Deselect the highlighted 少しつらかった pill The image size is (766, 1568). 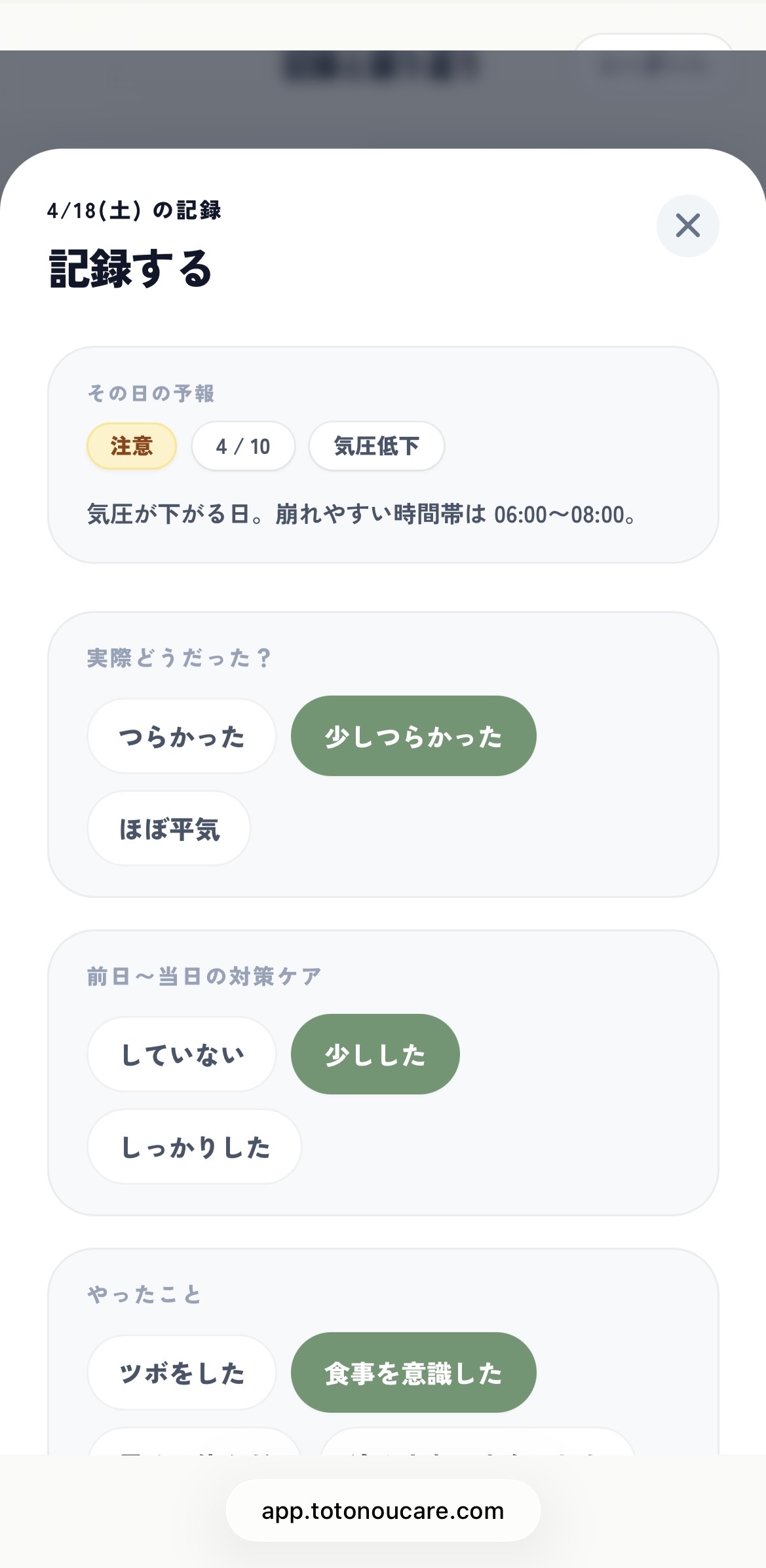tap(413, 736)
